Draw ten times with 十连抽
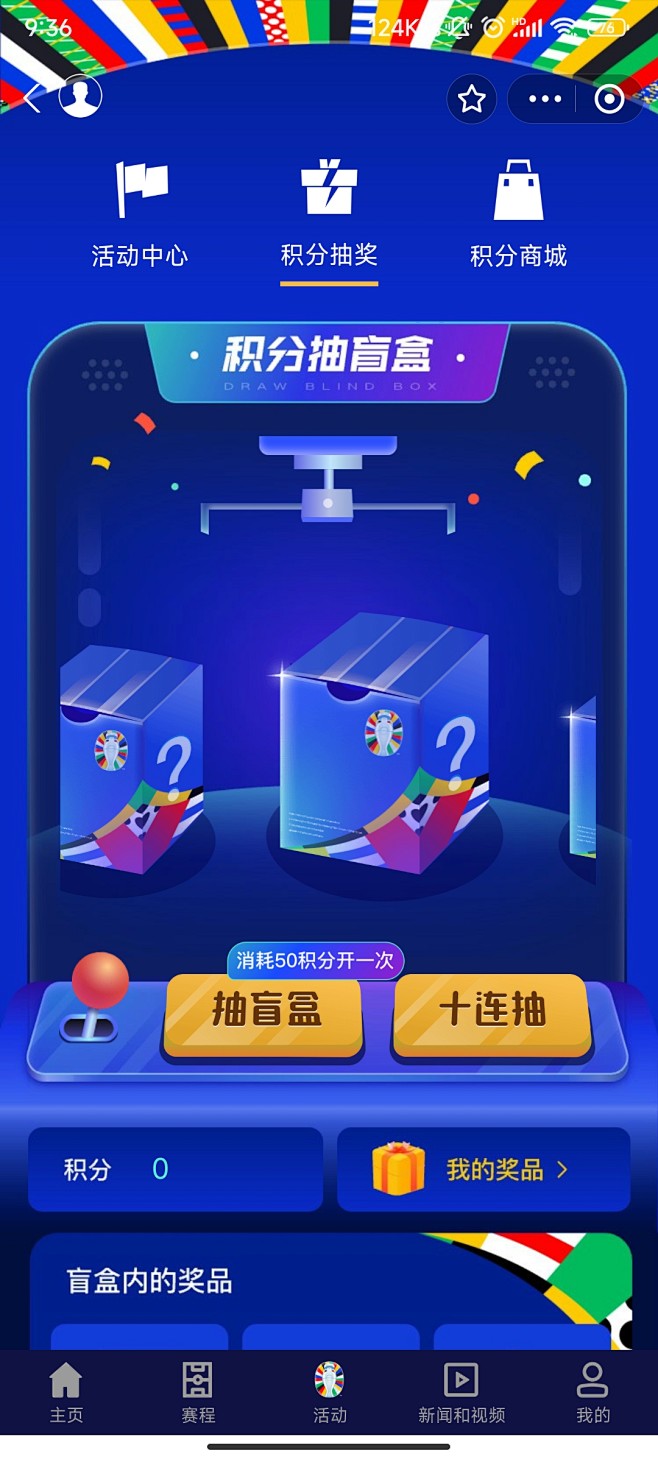658x1462 pixels. point(491,1013)
